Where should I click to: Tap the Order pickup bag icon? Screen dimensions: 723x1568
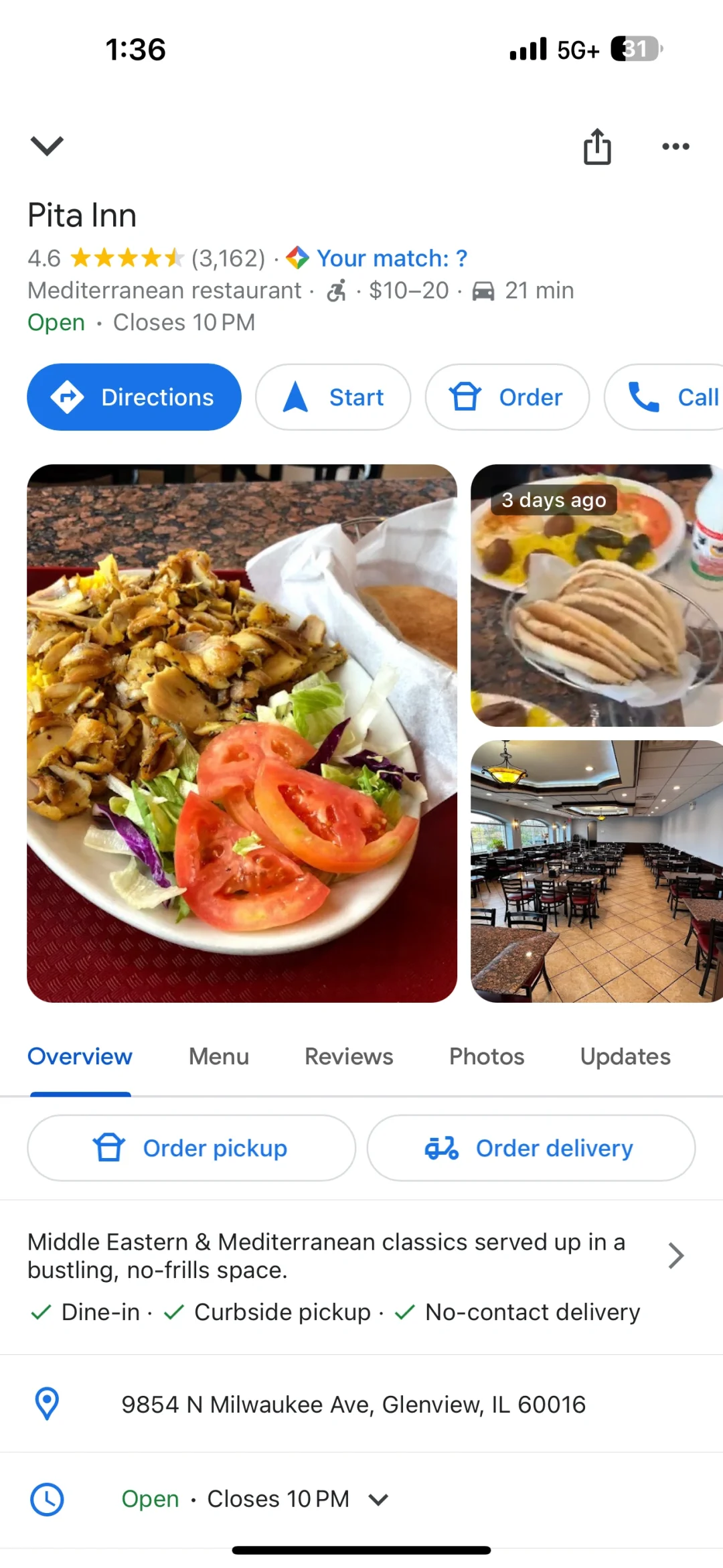point(111,1147)
